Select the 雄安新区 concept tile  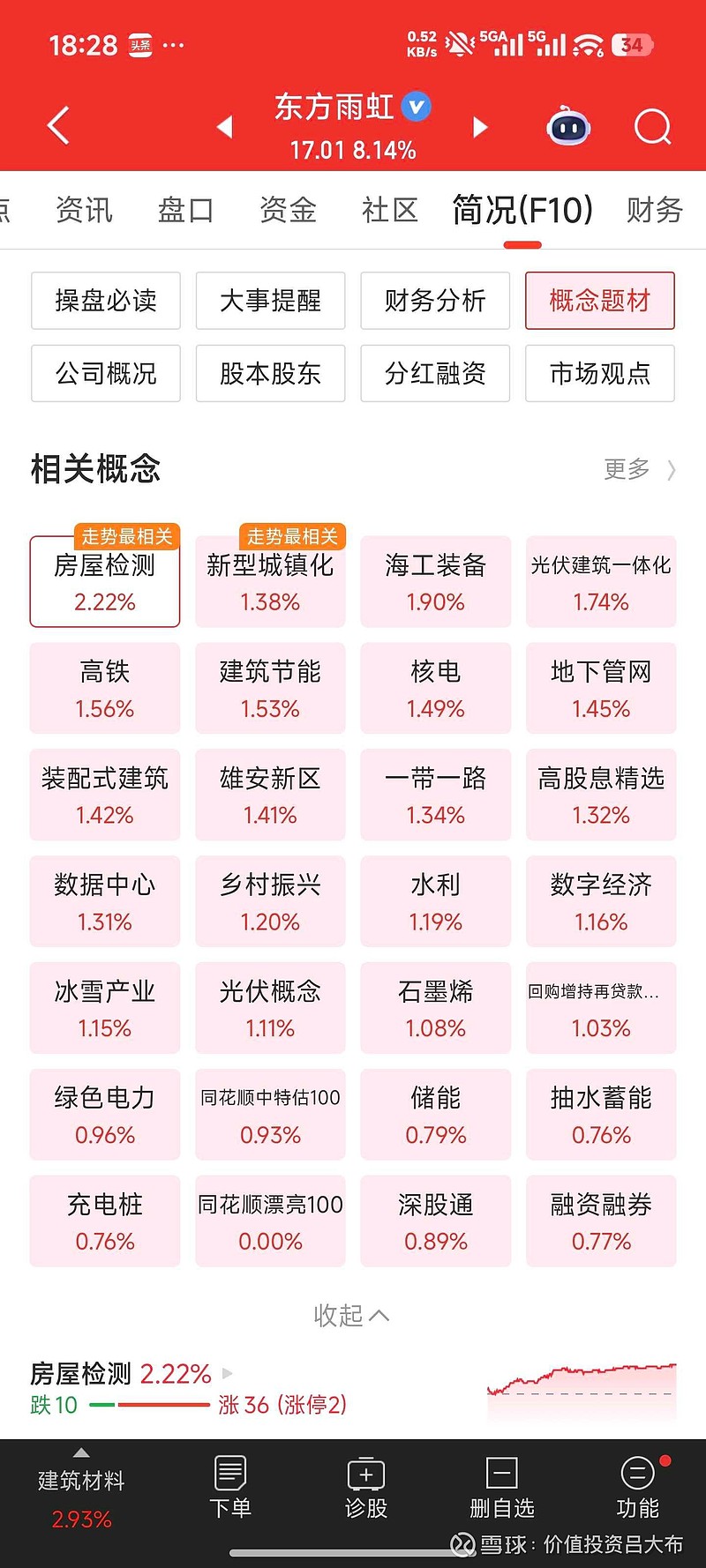point(270,795)
